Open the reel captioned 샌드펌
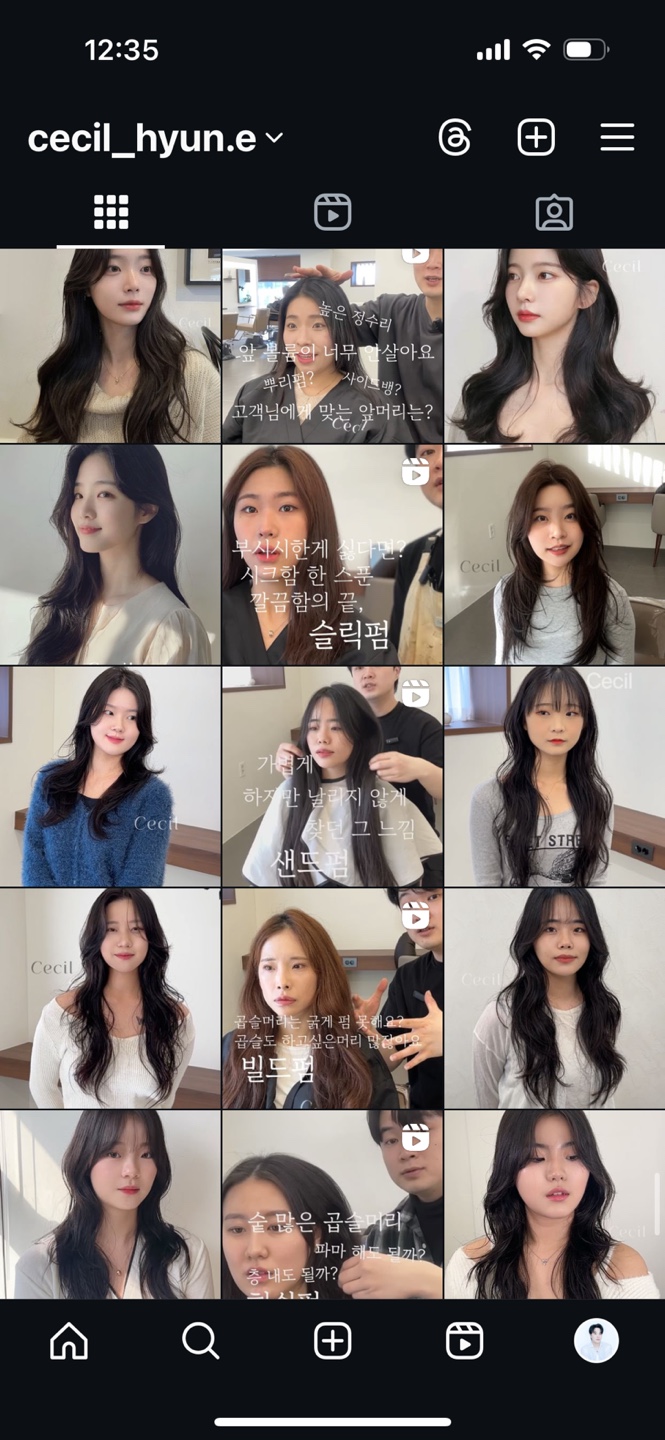 [332, 777]
